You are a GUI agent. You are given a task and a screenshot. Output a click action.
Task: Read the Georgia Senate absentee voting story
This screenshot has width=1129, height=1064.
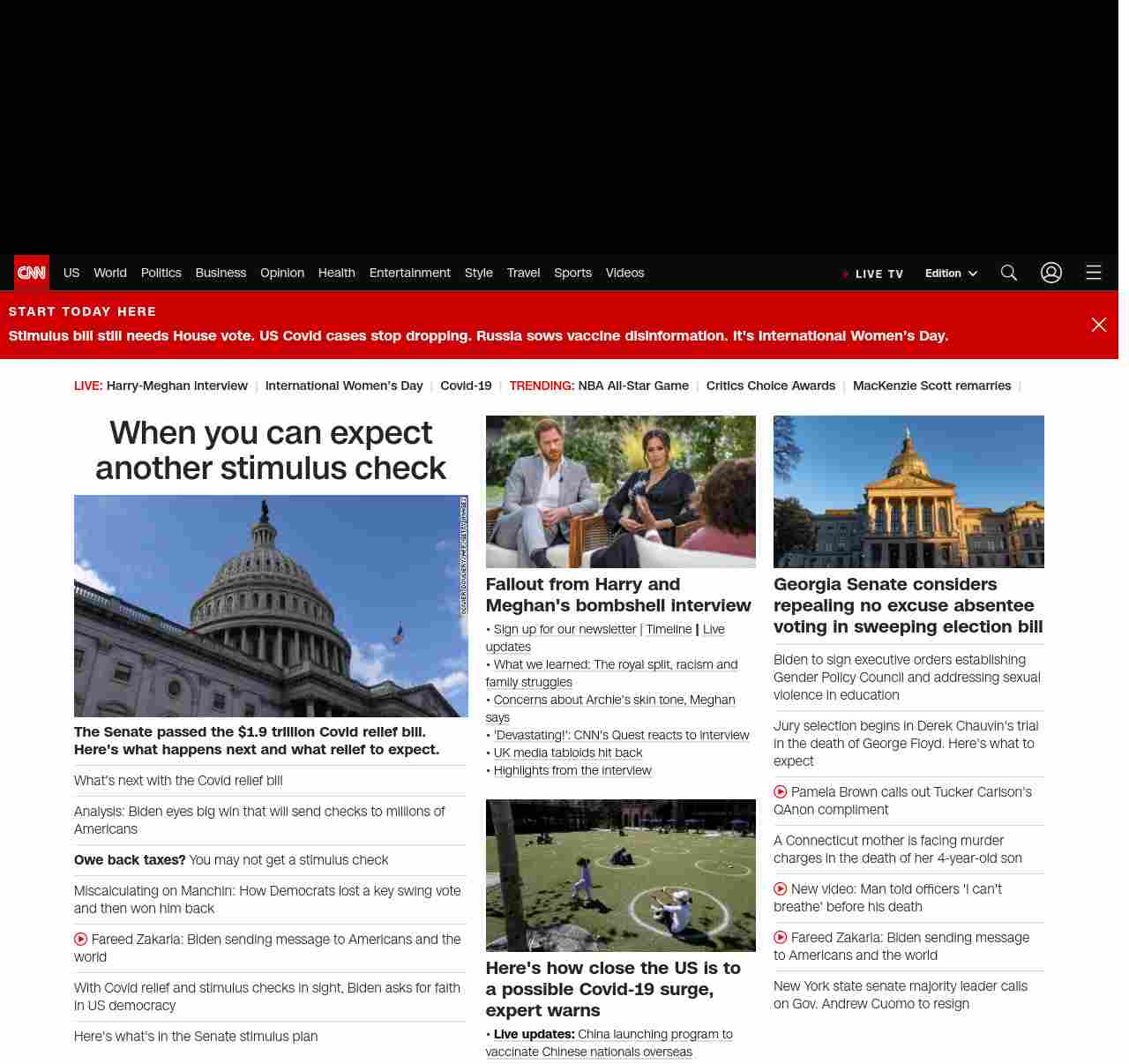[908, 605]
